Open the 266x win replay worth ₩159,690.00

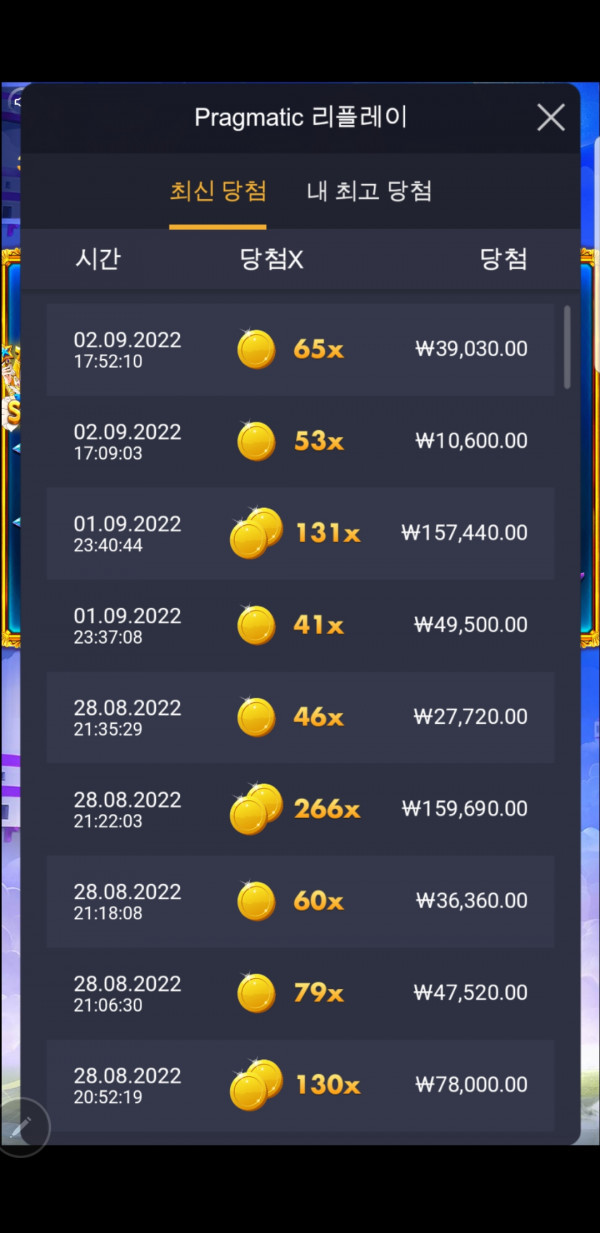click(300, 809)
